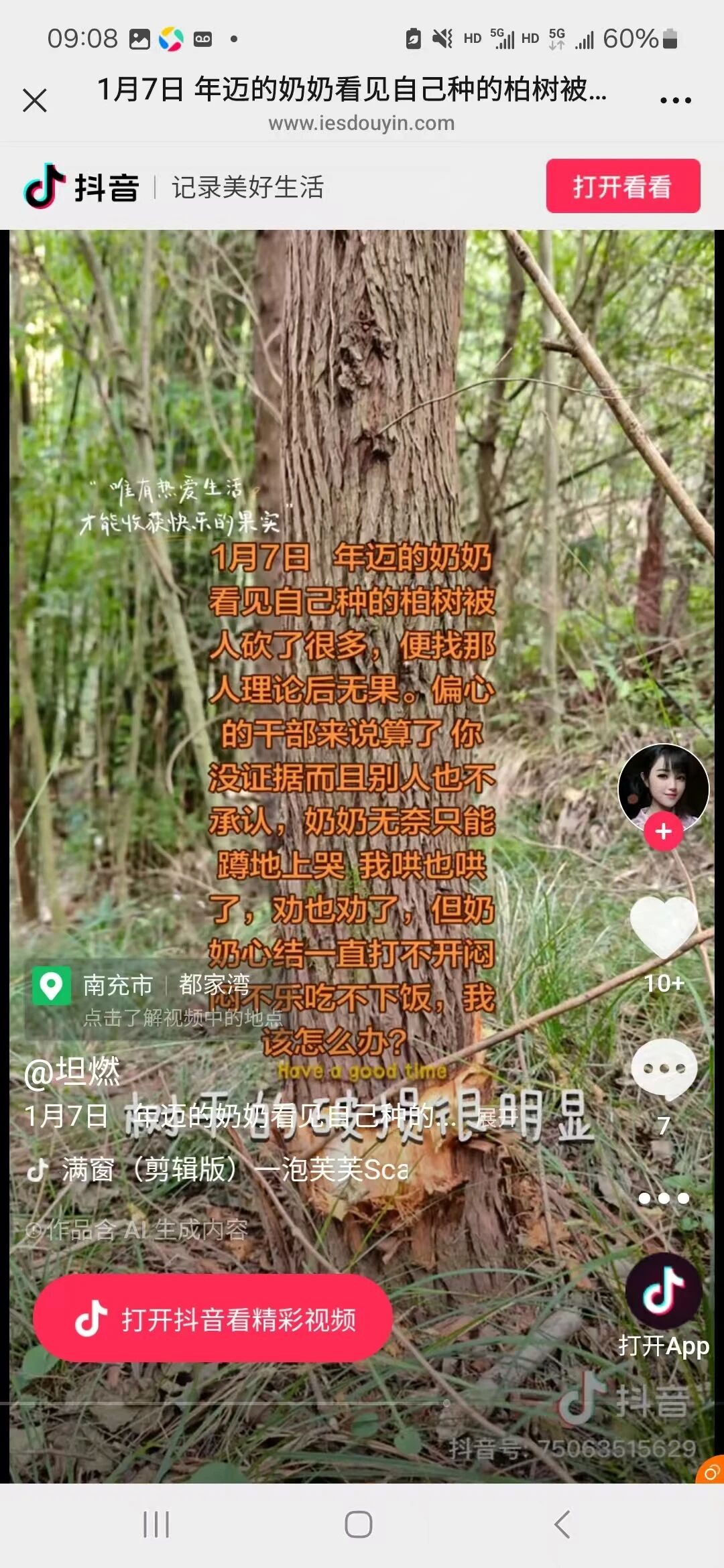Close the Douyin web page
The width and height of the screenshot is (724, 1568).
click(35, 101)
